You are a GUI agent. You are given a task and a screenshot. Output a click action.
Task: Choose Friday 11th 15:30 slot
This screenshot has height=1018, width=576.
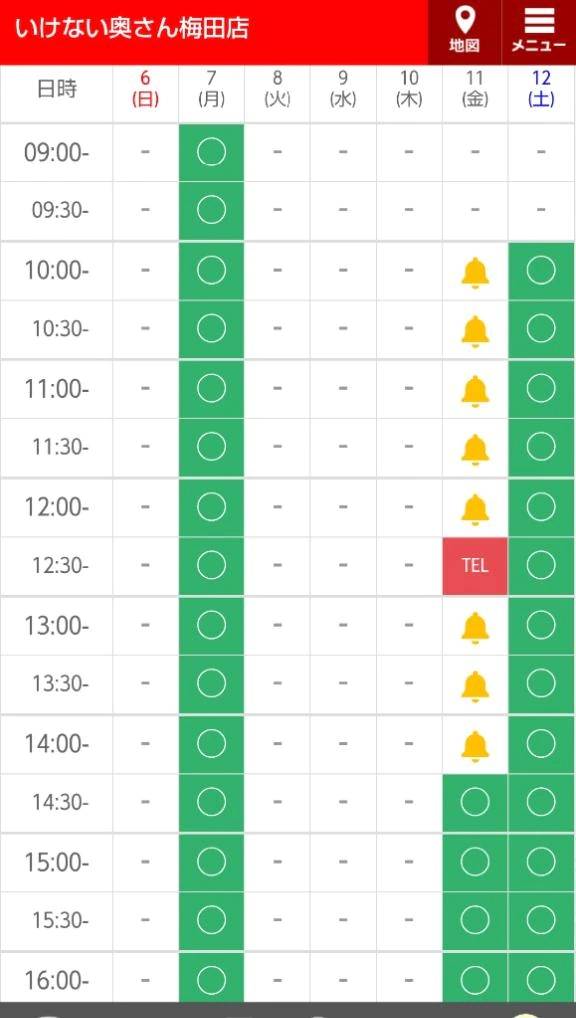[475, 921]
